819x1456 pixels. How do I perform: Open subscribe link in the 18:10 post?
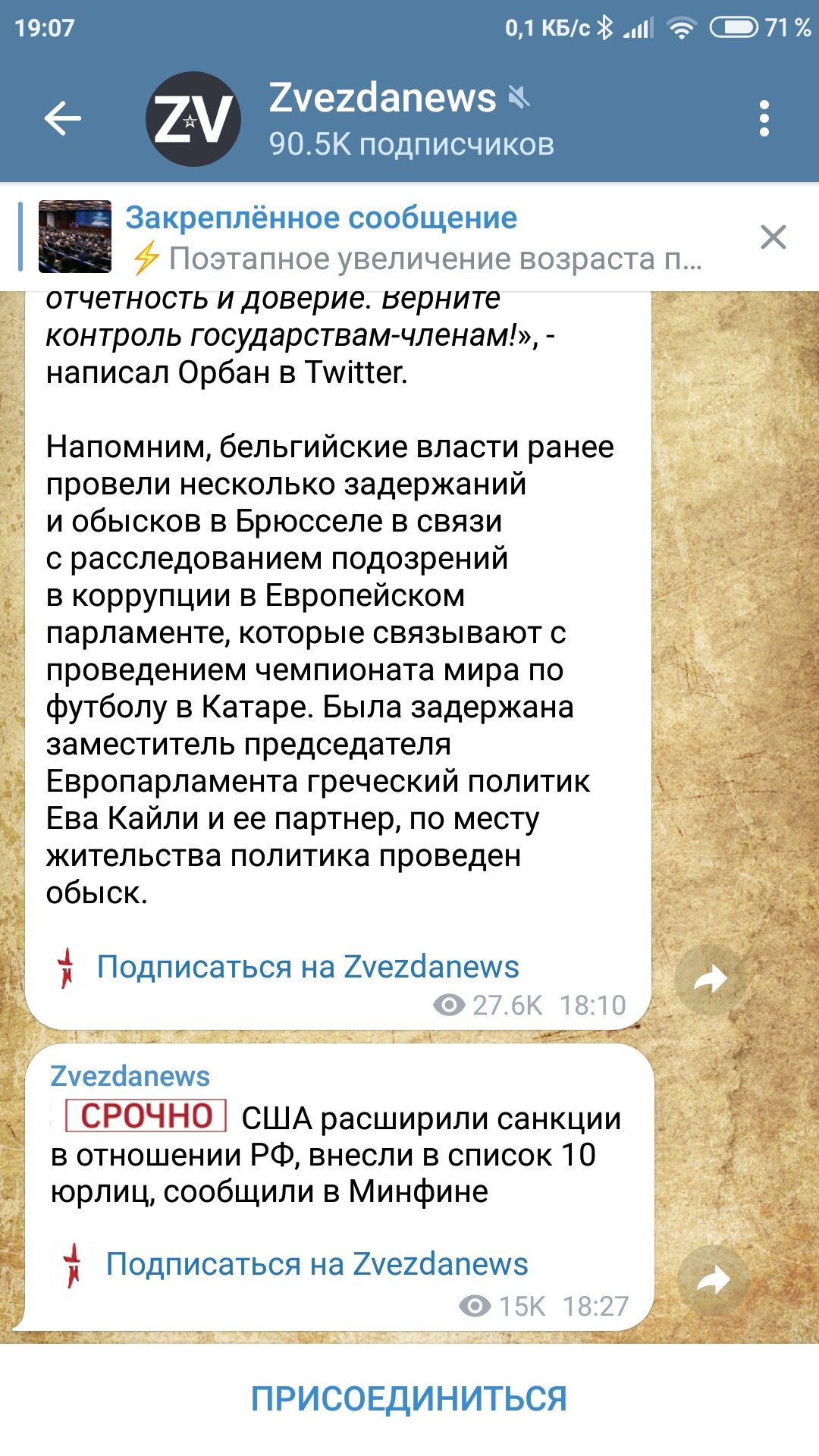click(x=308, y=967)
